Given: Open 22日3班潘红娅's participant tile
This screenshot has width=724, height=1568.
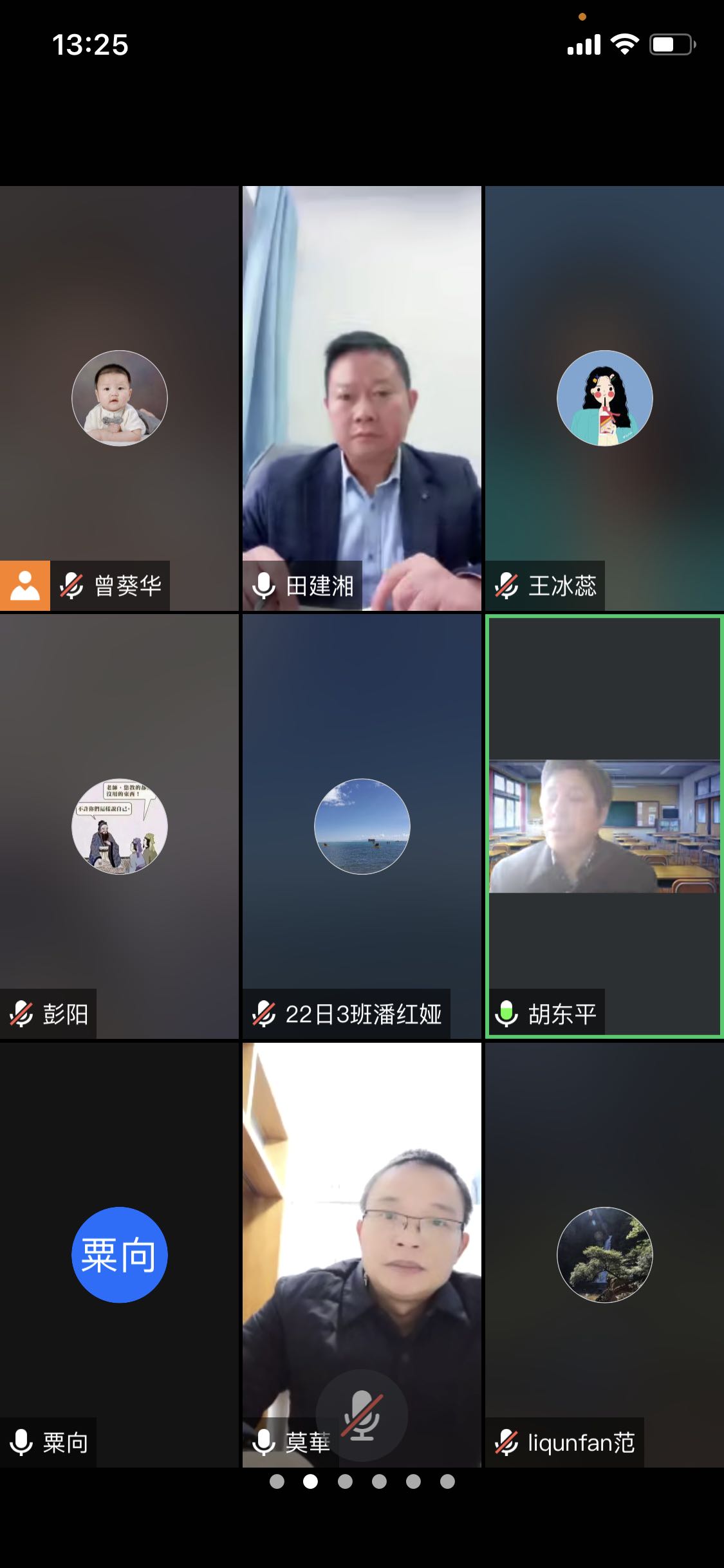Looking at the screenshot, I should [x=362, y=826].
